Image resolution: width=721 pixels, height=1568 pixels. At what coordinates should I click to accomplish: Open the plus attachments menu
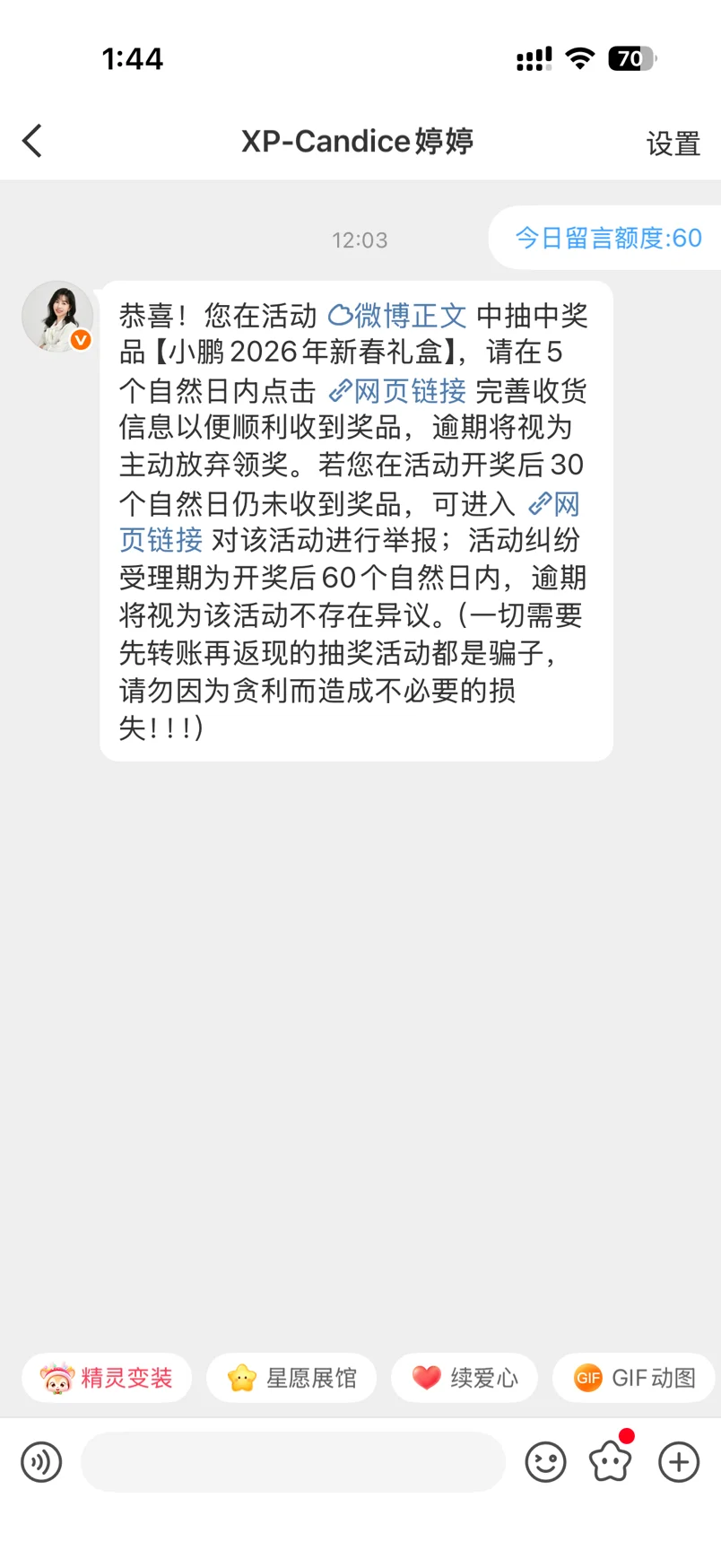click(x=679, y=1462)
